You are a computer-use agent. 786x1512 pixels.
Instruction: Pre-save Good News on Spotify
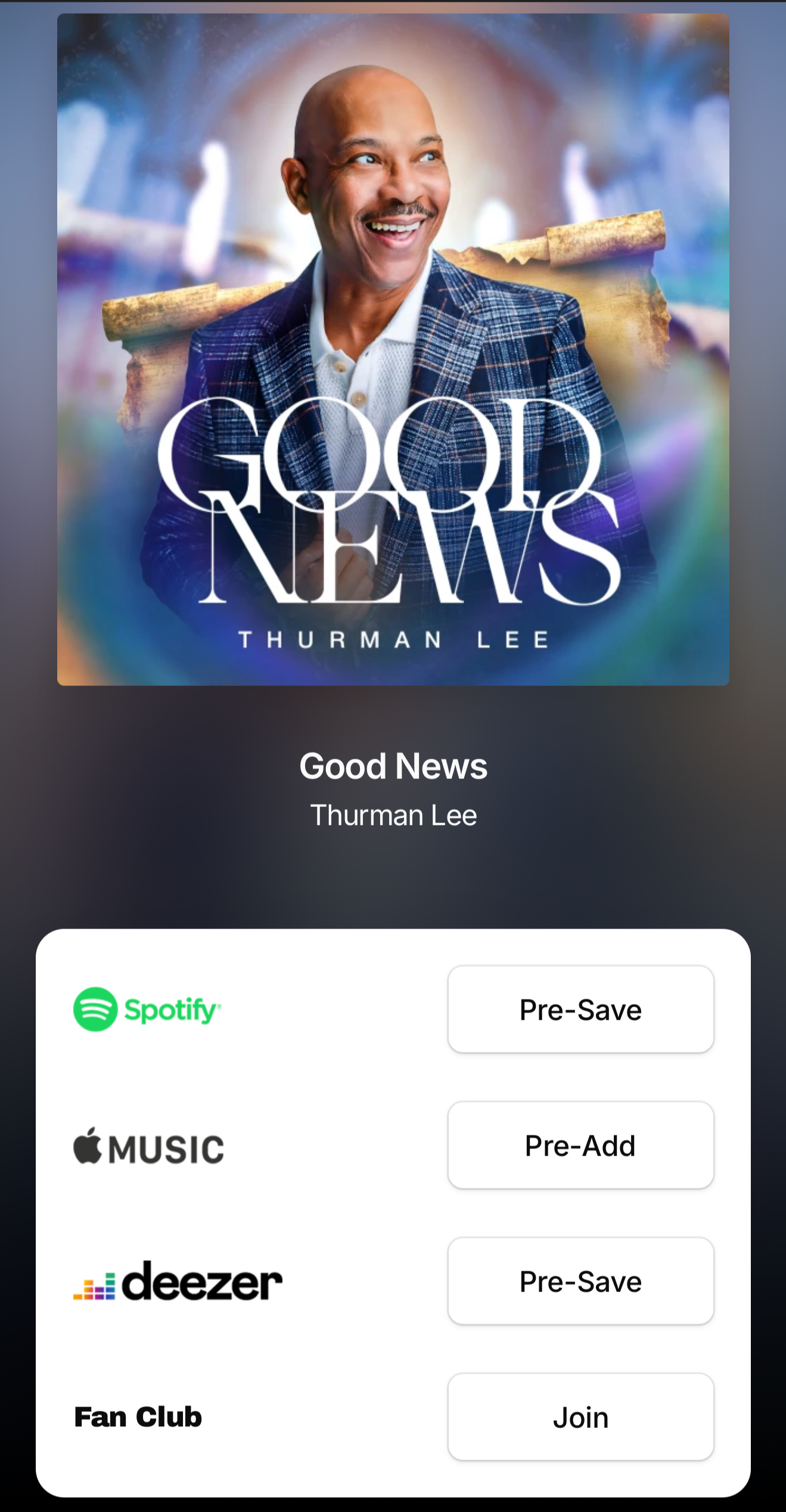pos(580,1009)
